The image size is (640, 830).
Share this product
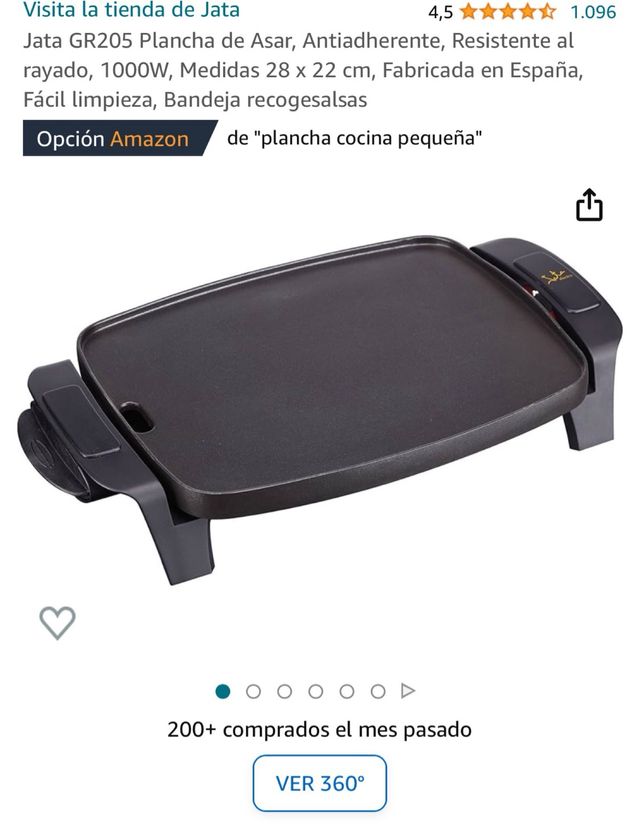[589, 205]
